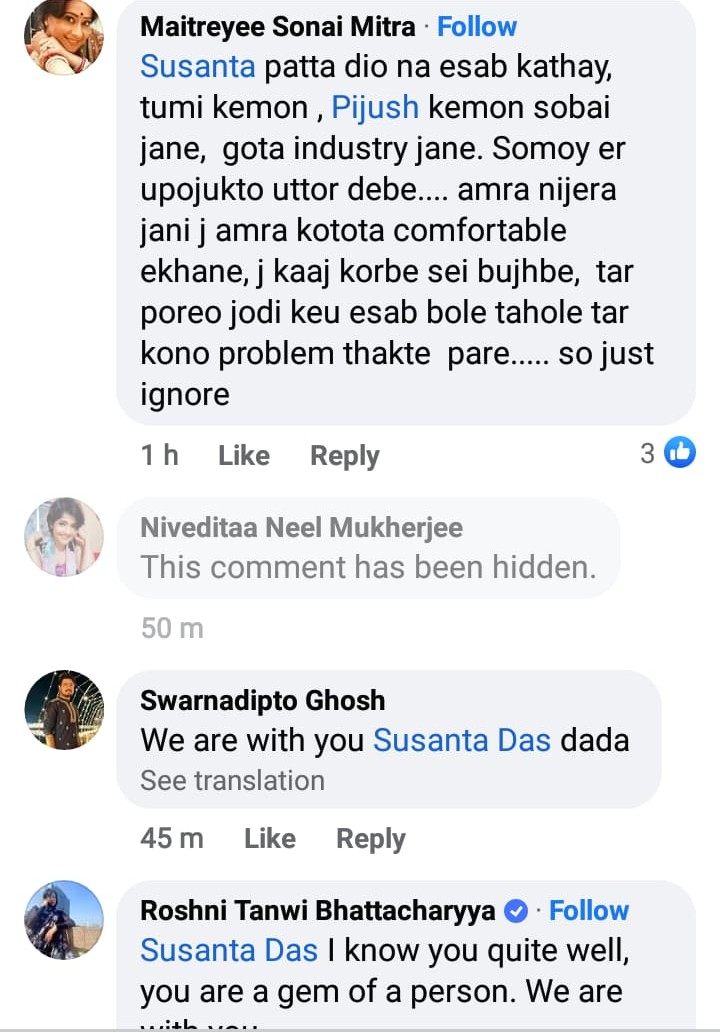Open Susanta Das mention in Roshni's comment

[x=229, y=950]
